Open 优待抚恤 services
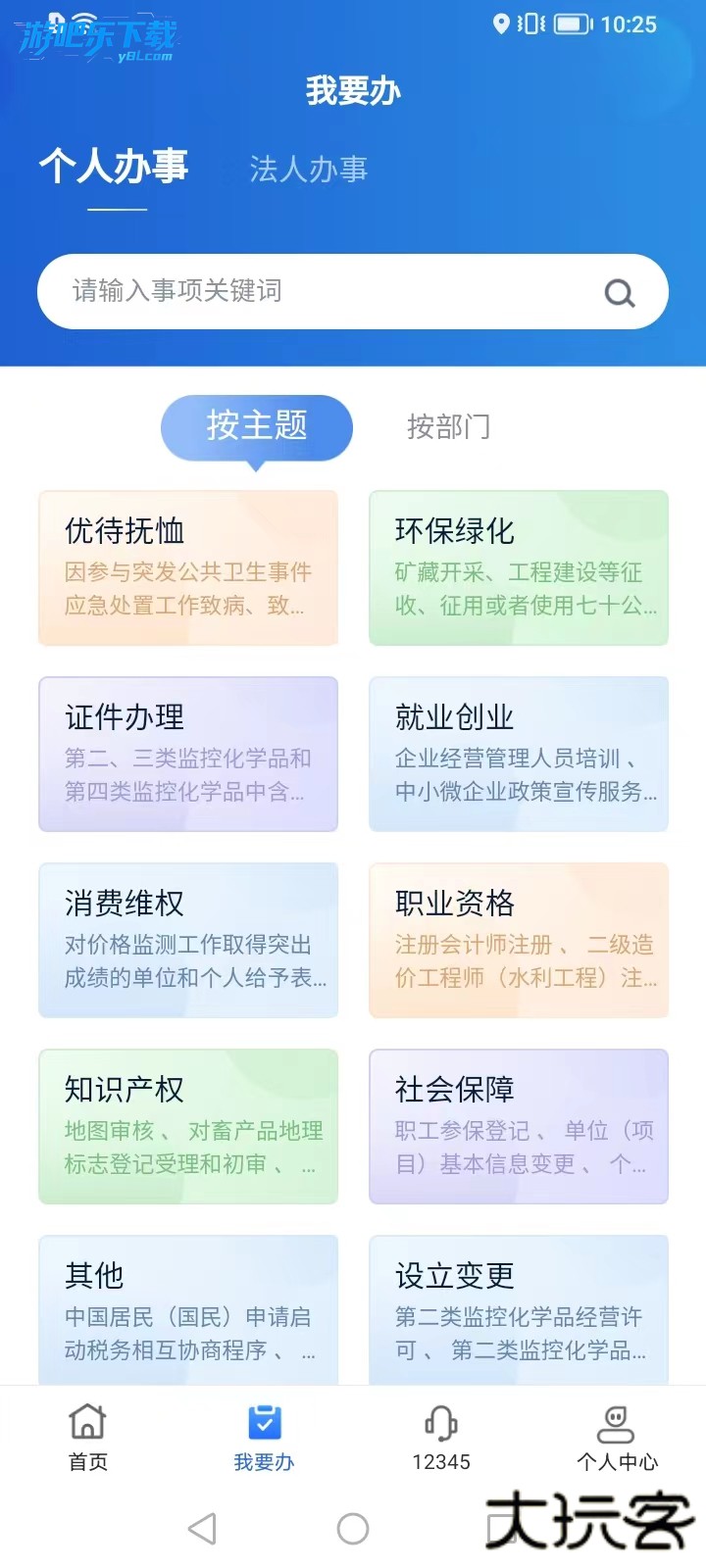The width and height of the screenshot is (706, 1568). point(187,567)
